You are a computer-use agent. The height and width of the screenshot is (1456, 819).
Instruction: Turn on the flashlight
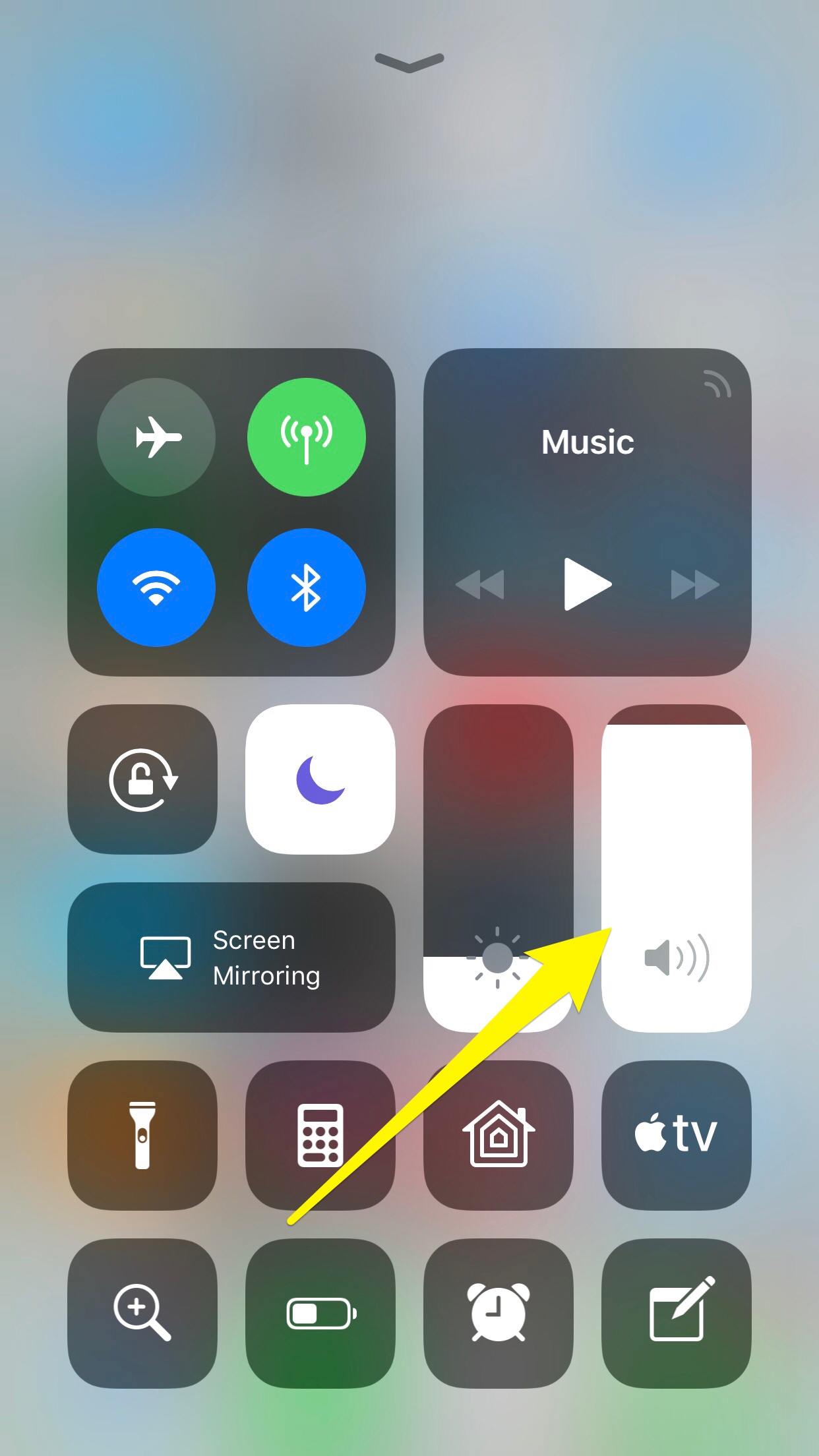142,1136
